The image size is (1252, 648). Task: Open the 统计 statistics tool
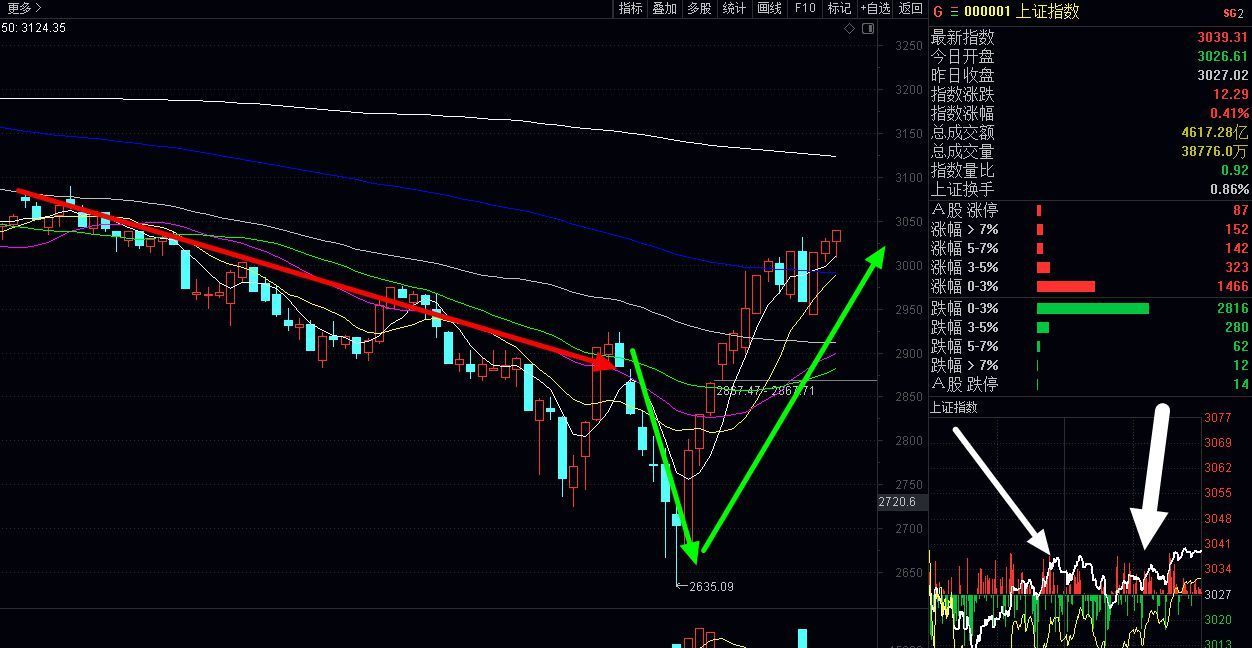[734, 8]
